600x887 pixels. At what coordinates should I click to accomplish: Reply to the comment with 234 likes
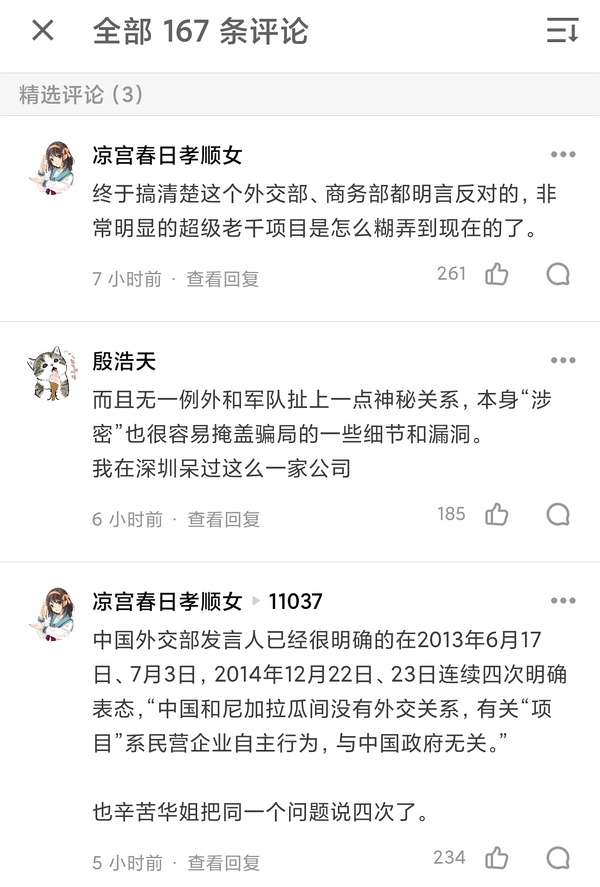coord(558,857)
